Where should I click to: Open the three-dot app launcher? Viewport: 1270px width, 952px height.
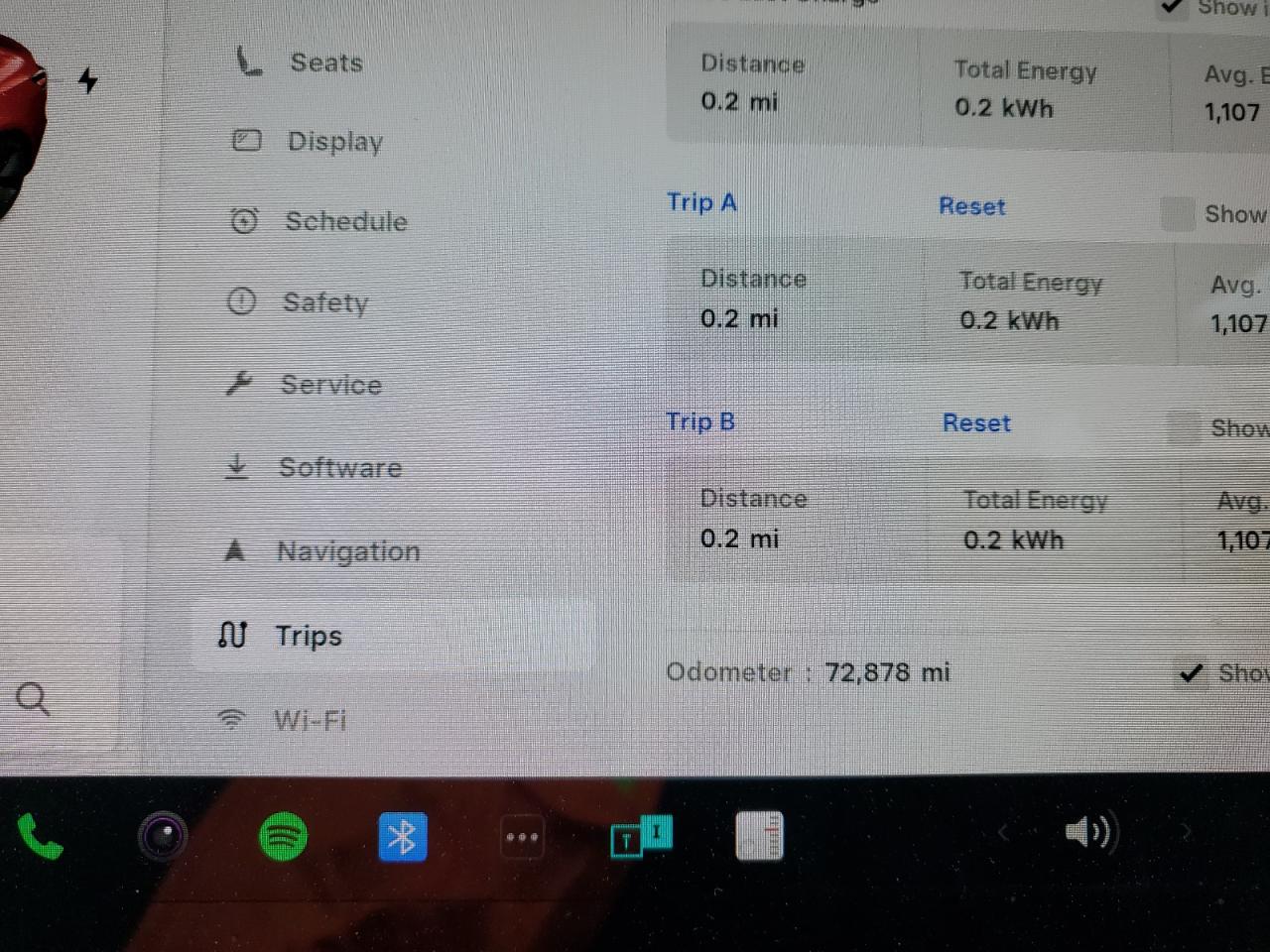click(522, 837)
